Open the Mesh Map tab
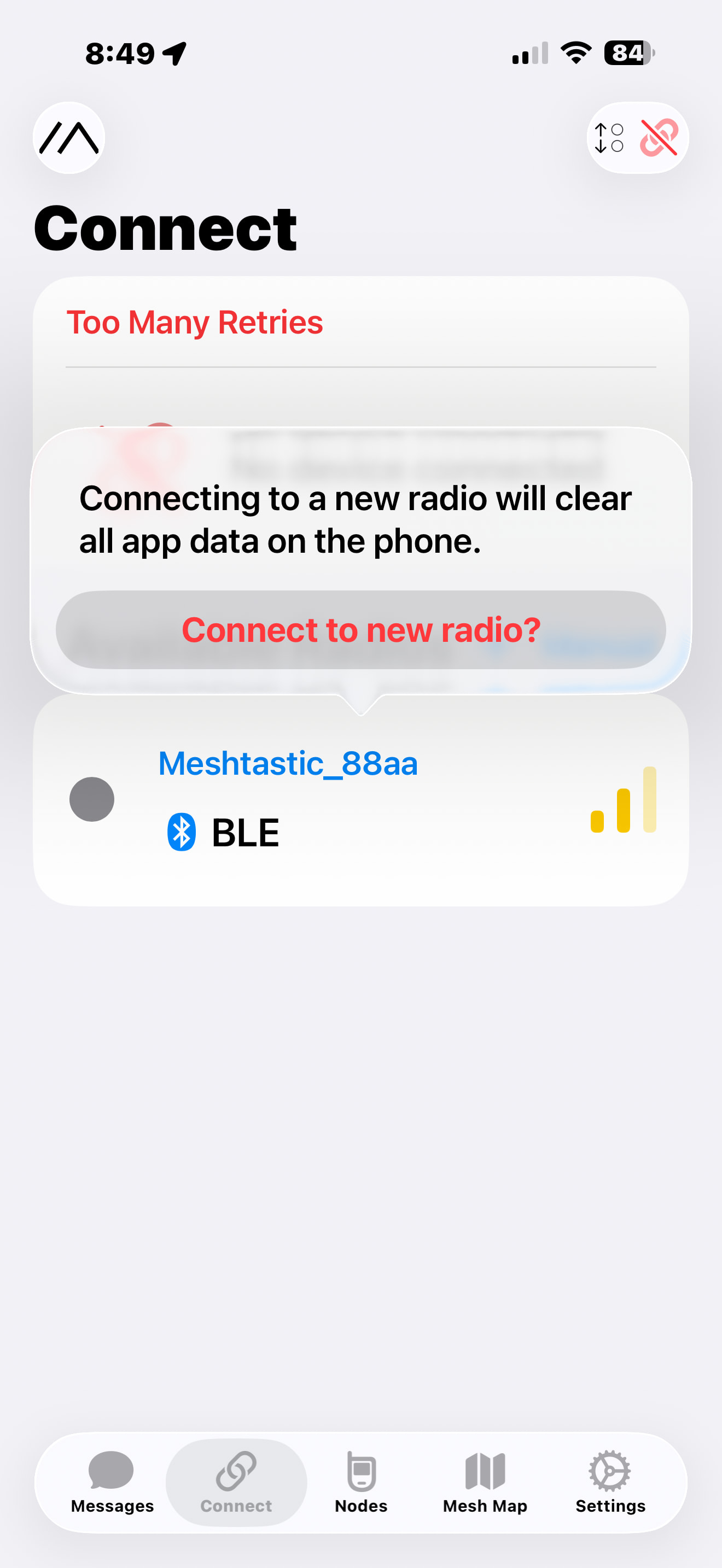 (485, 1482)
